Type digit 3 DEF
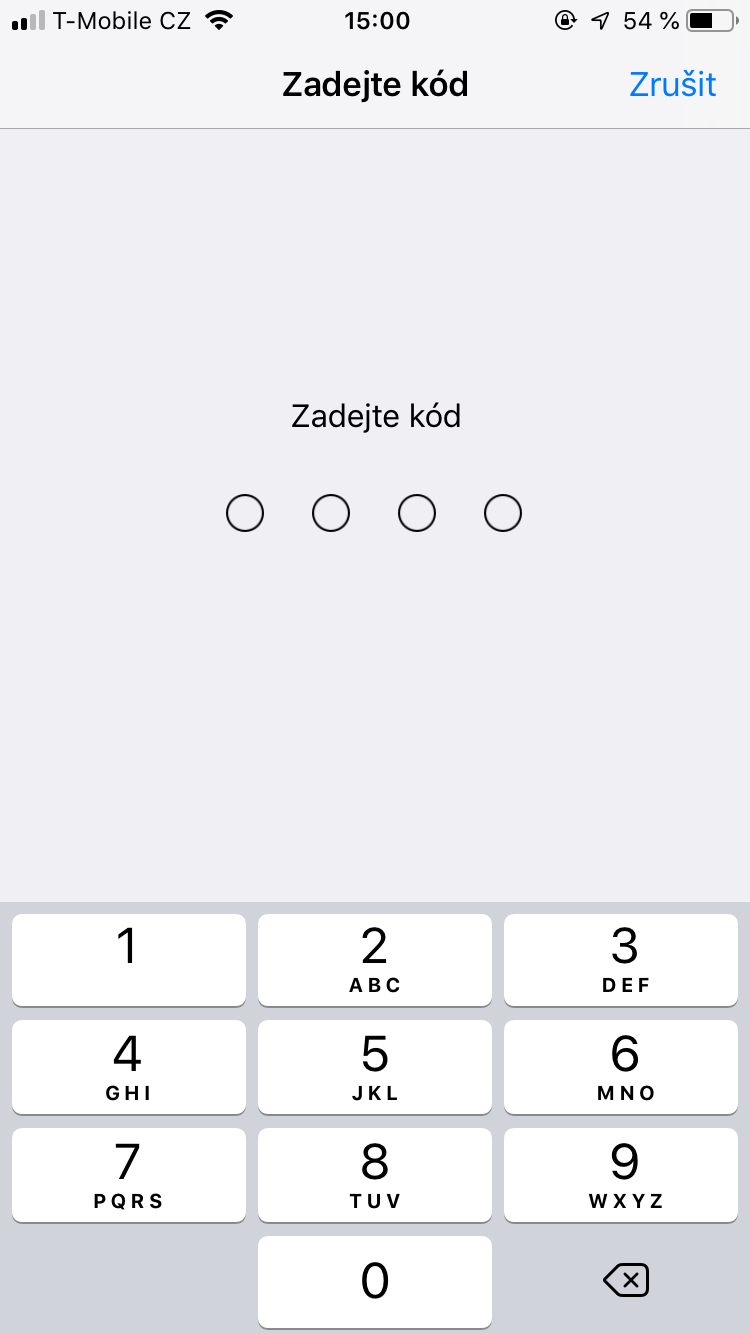The height and width of the screenshot is (1334, 750). (x=621, y=959)
